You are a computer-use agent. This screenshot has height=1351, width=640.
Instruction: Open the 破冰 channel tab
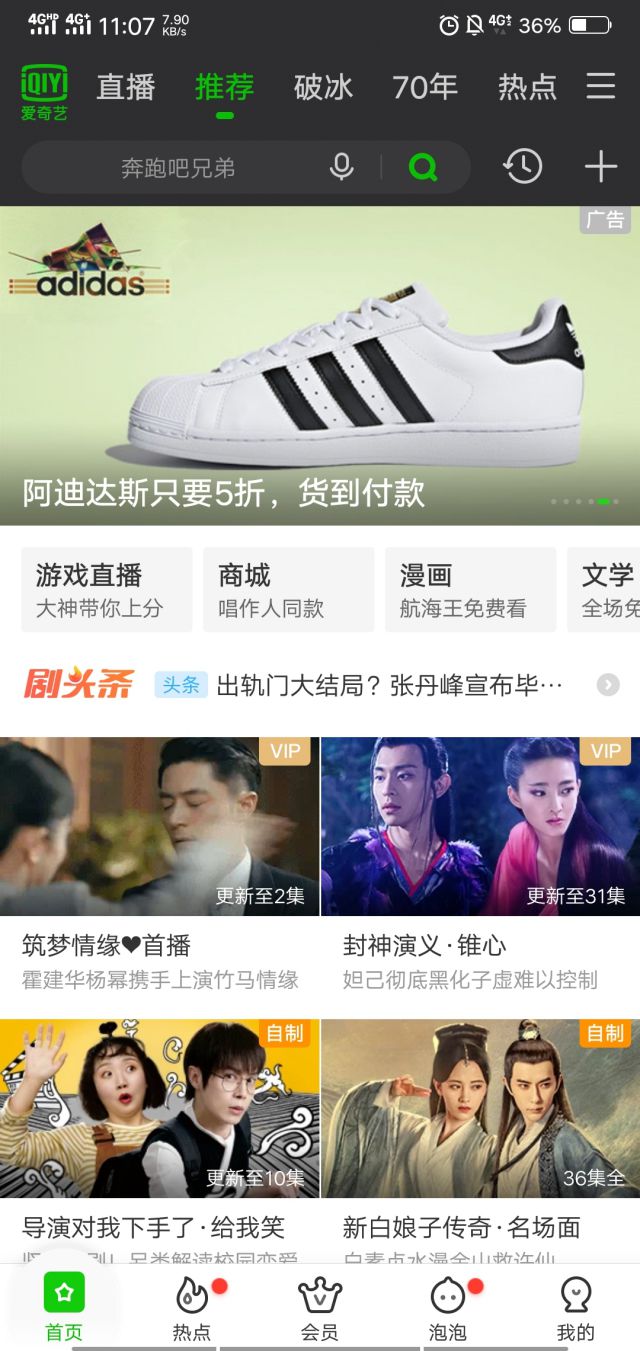323,87
